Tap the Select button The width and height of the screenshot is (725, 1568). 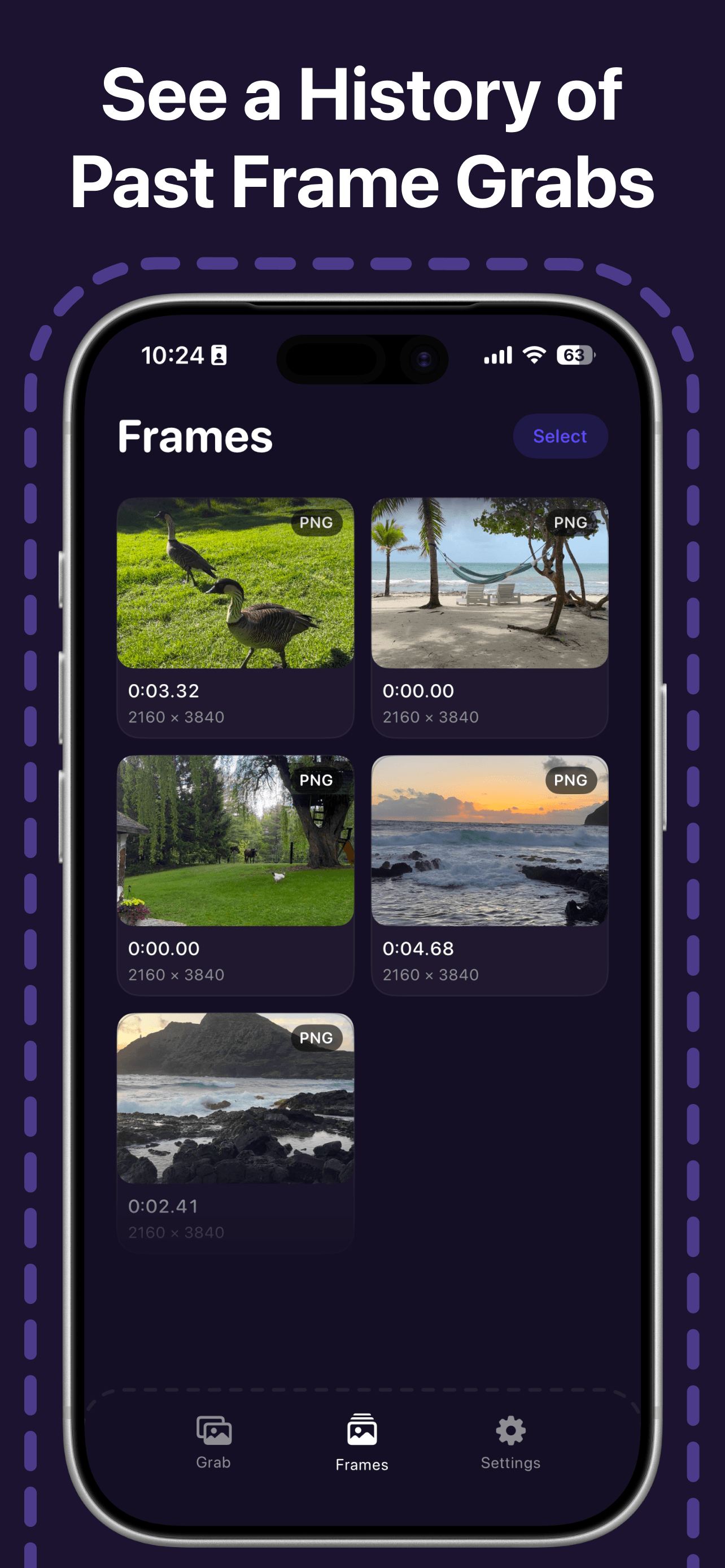(x=560, y=436)
